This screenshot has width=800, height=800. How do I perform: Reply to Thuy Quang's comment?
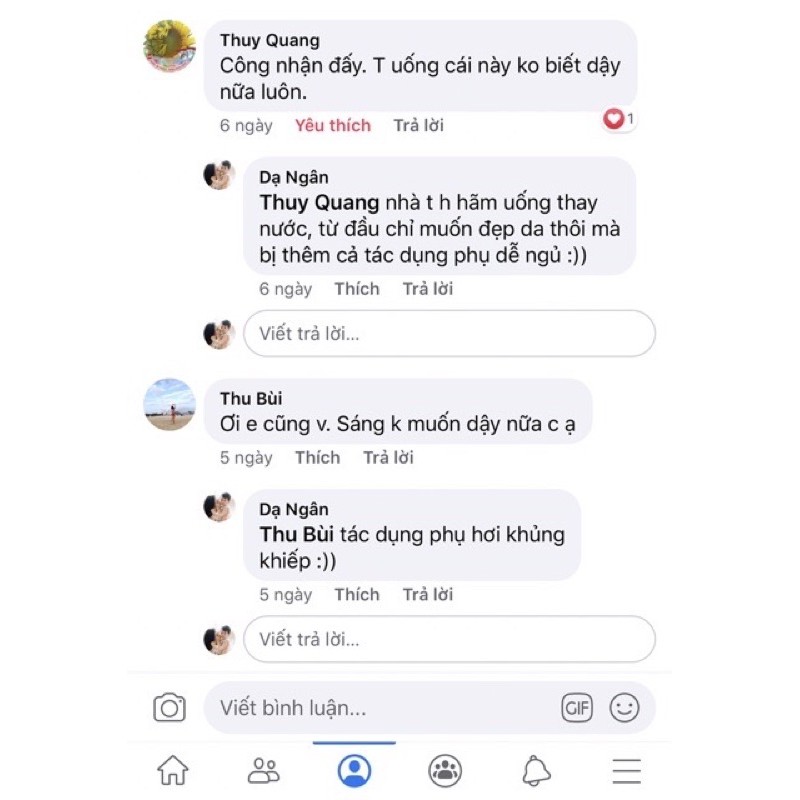click(418, 125)
